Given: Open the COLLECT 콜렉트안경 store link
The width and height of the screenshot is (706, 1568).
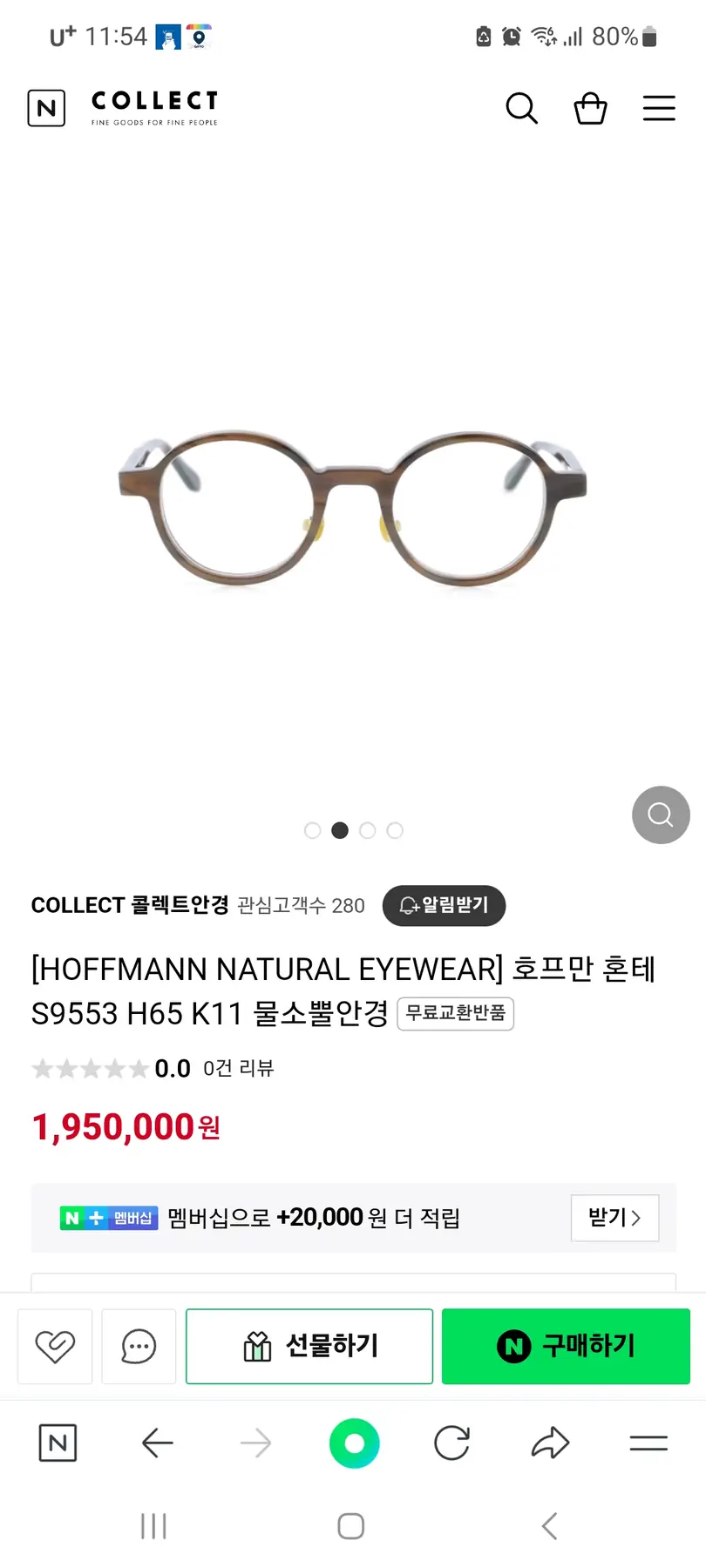Looking at the screenshot, I should click(130, 906).
